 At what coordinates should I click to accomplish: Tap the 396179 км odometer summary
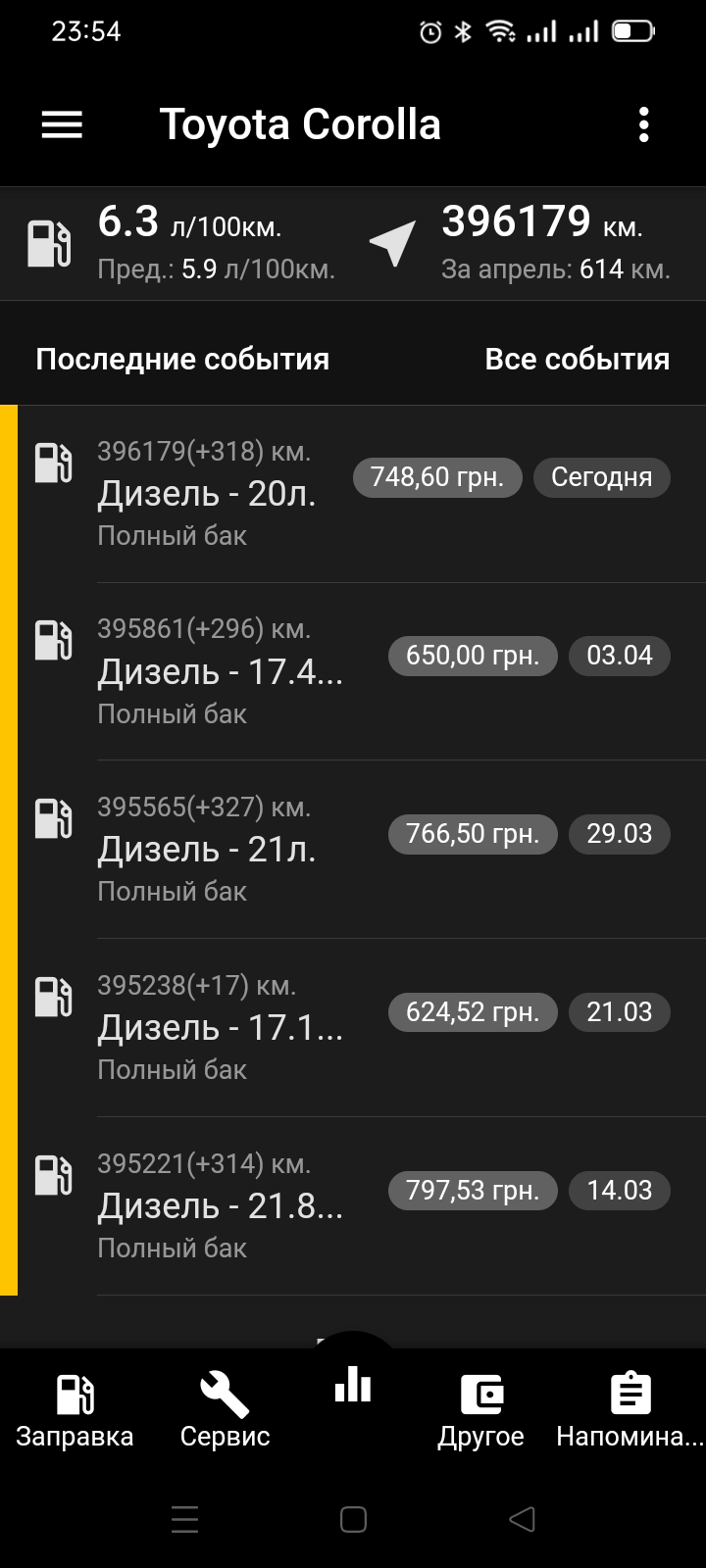(520, 243)
